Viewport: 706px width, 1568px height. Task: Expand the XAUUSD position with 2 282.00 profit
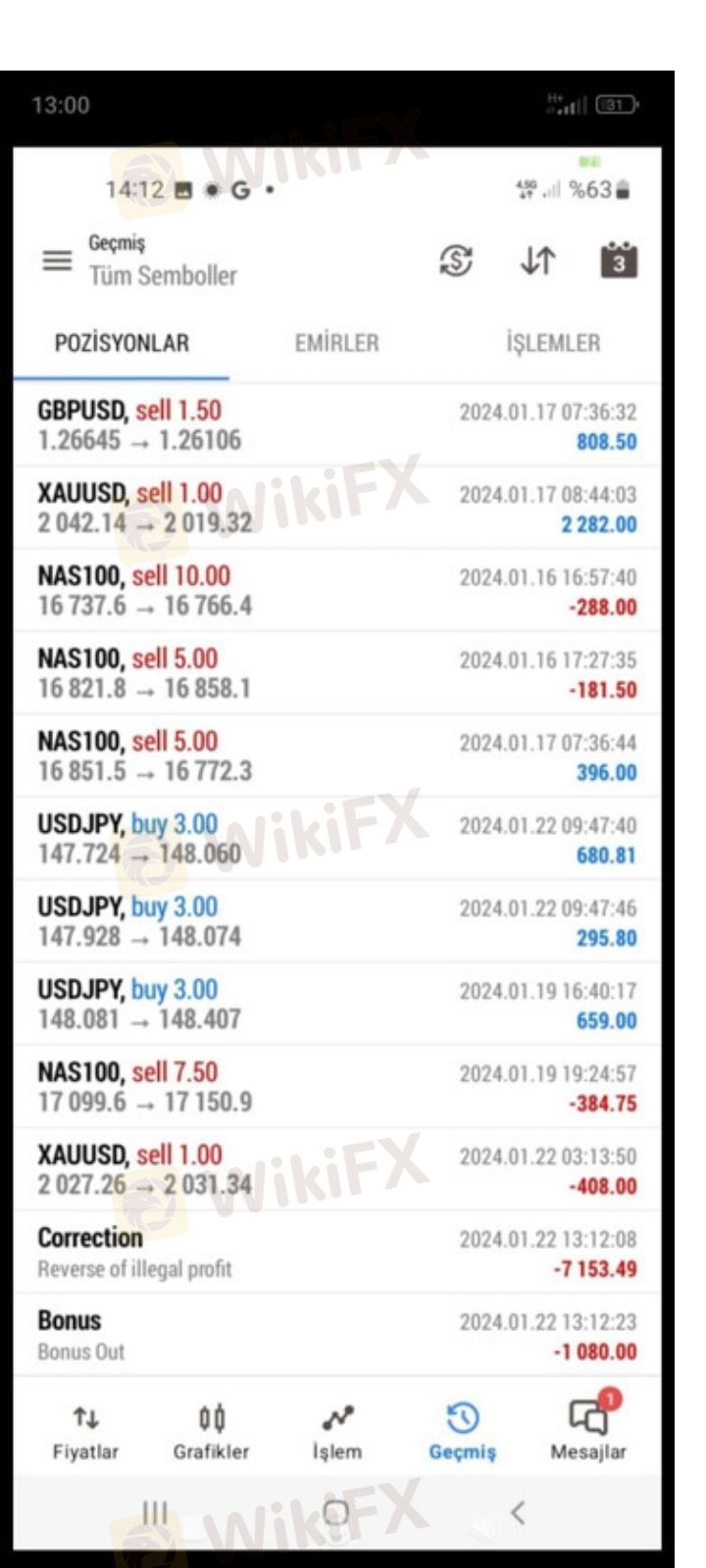[336, 508]
